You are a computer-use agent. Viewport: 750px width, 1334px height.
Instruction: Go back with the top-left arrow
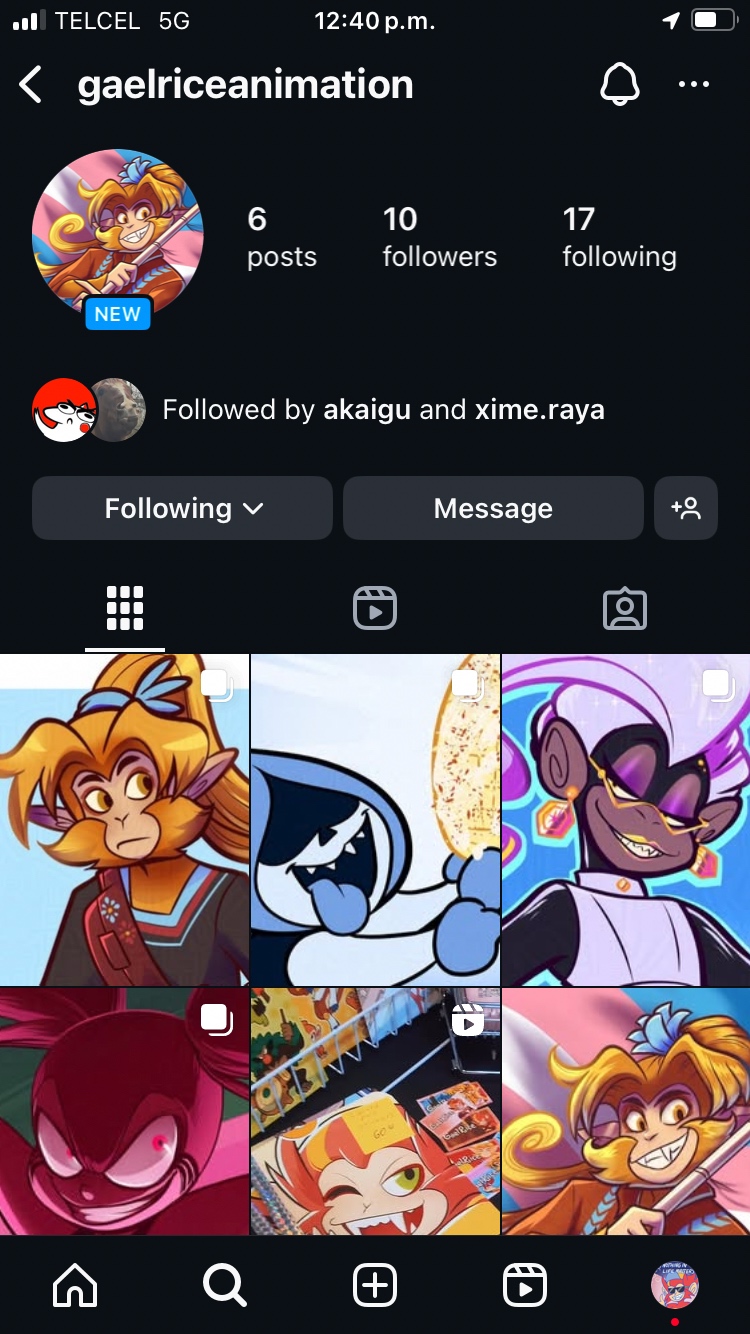pos(32,85)
